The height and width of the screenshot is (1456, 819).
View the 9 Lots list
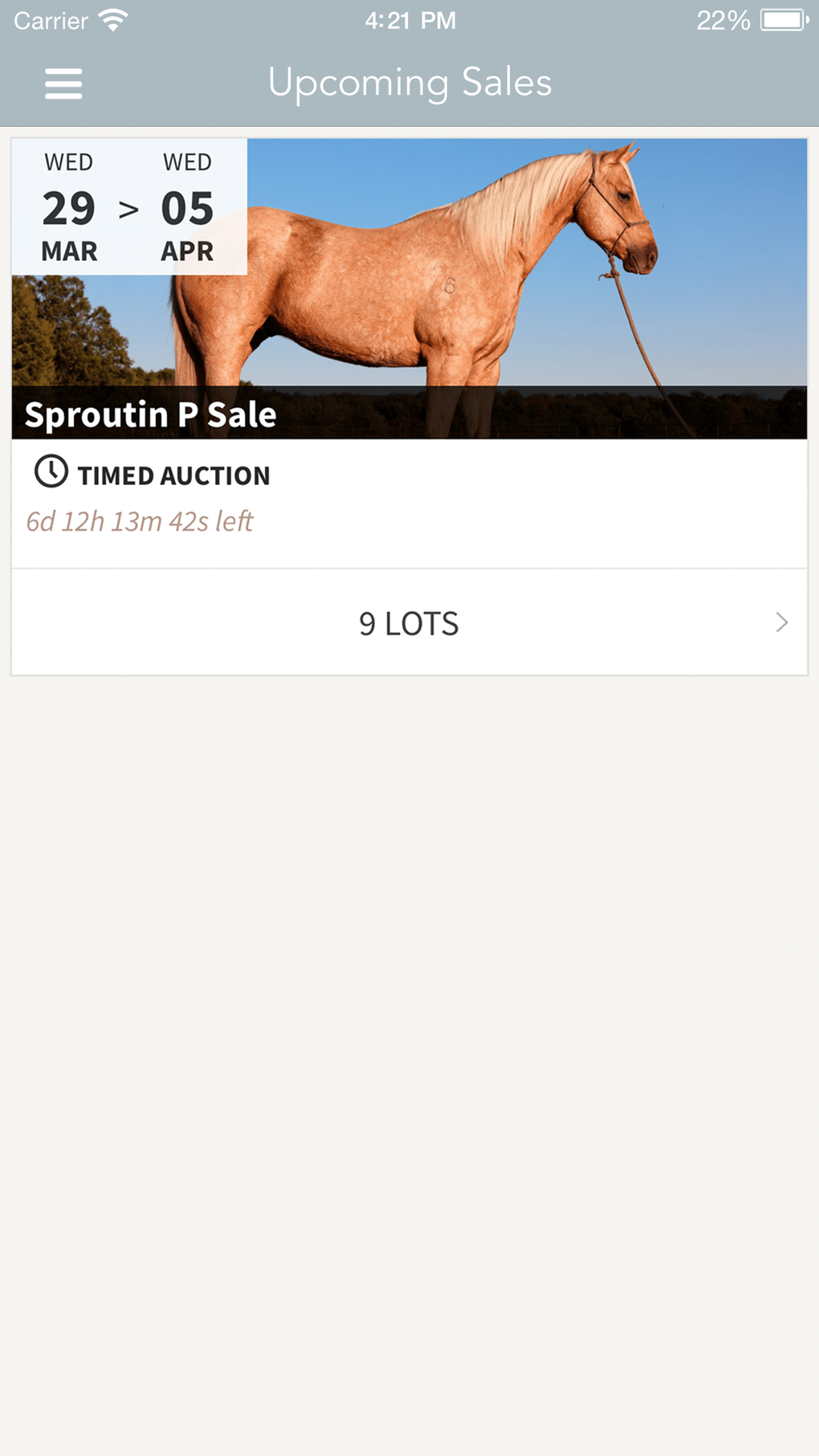409,623
